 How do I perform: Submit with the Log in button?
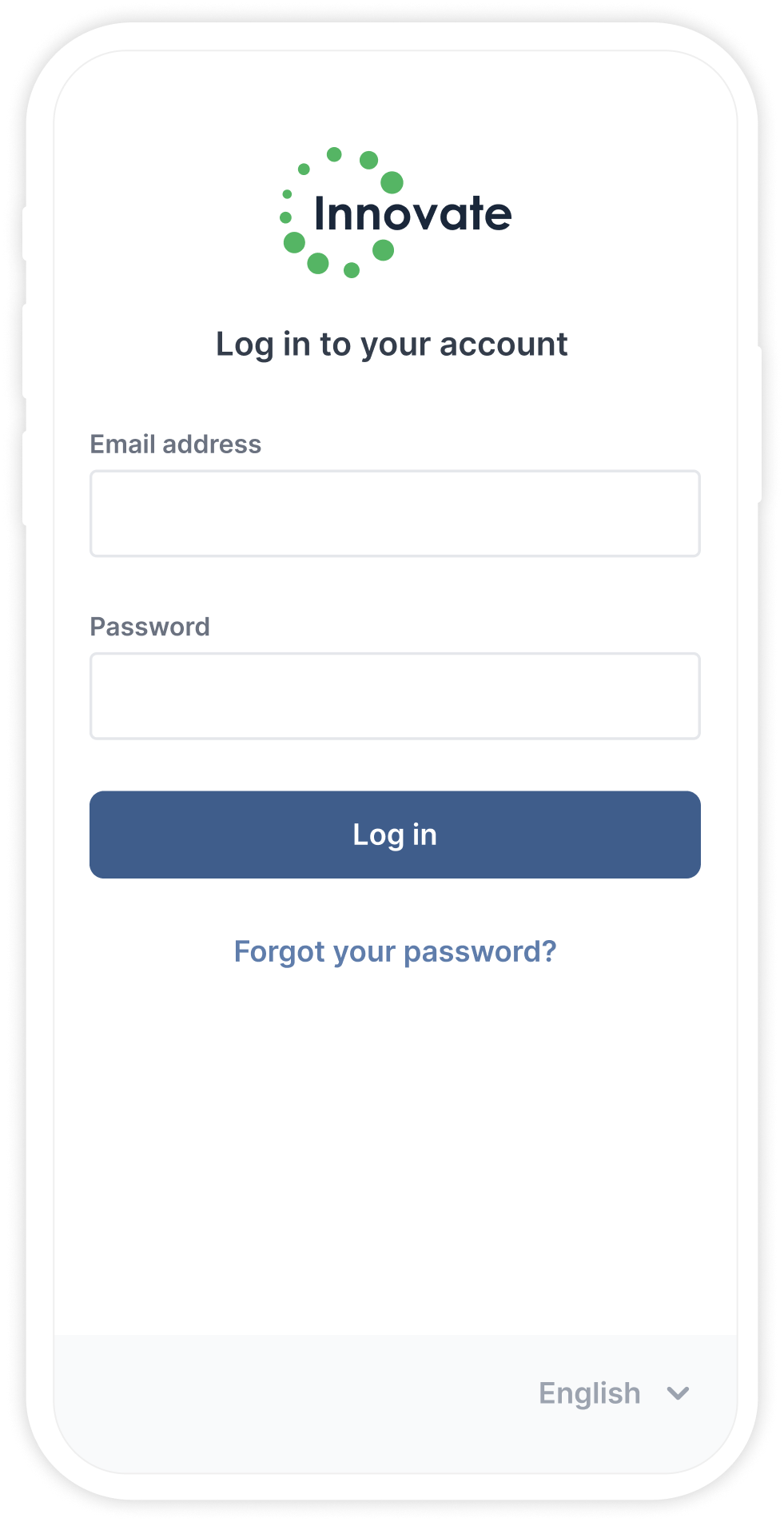pos(395,835)
